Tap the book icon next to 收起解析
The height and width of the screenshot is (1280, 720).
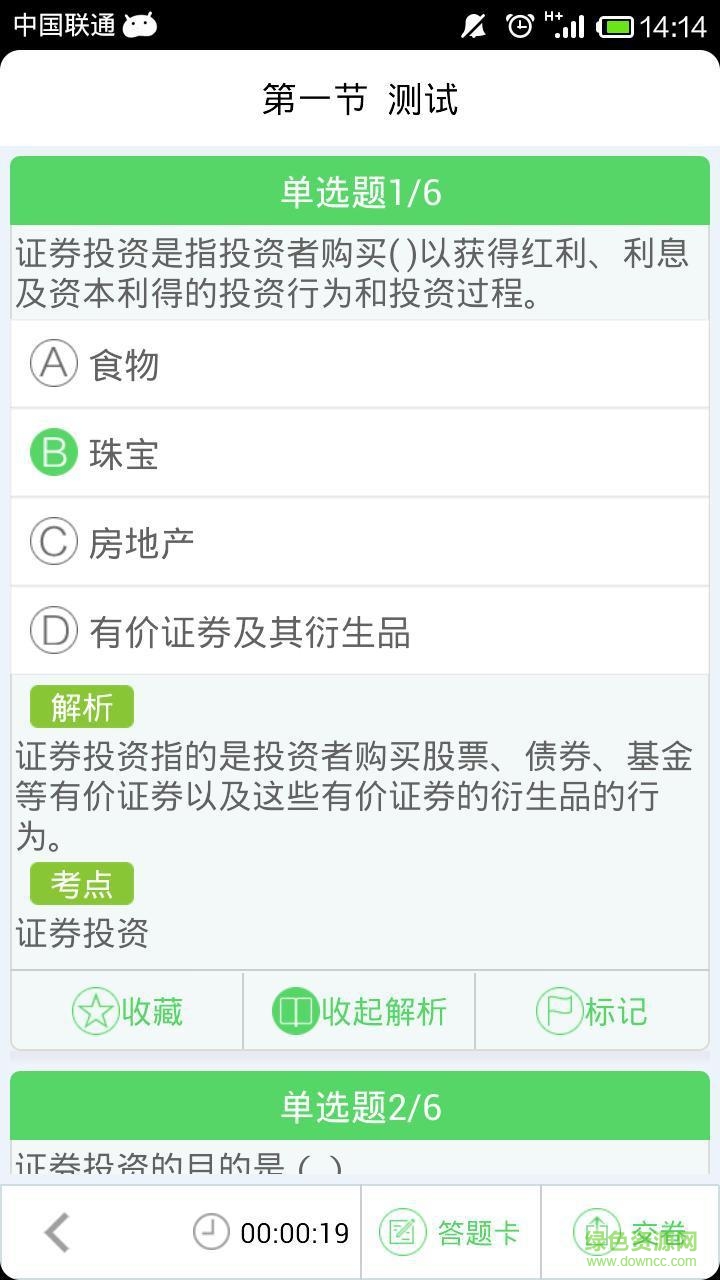click(x=295, y=1011)
